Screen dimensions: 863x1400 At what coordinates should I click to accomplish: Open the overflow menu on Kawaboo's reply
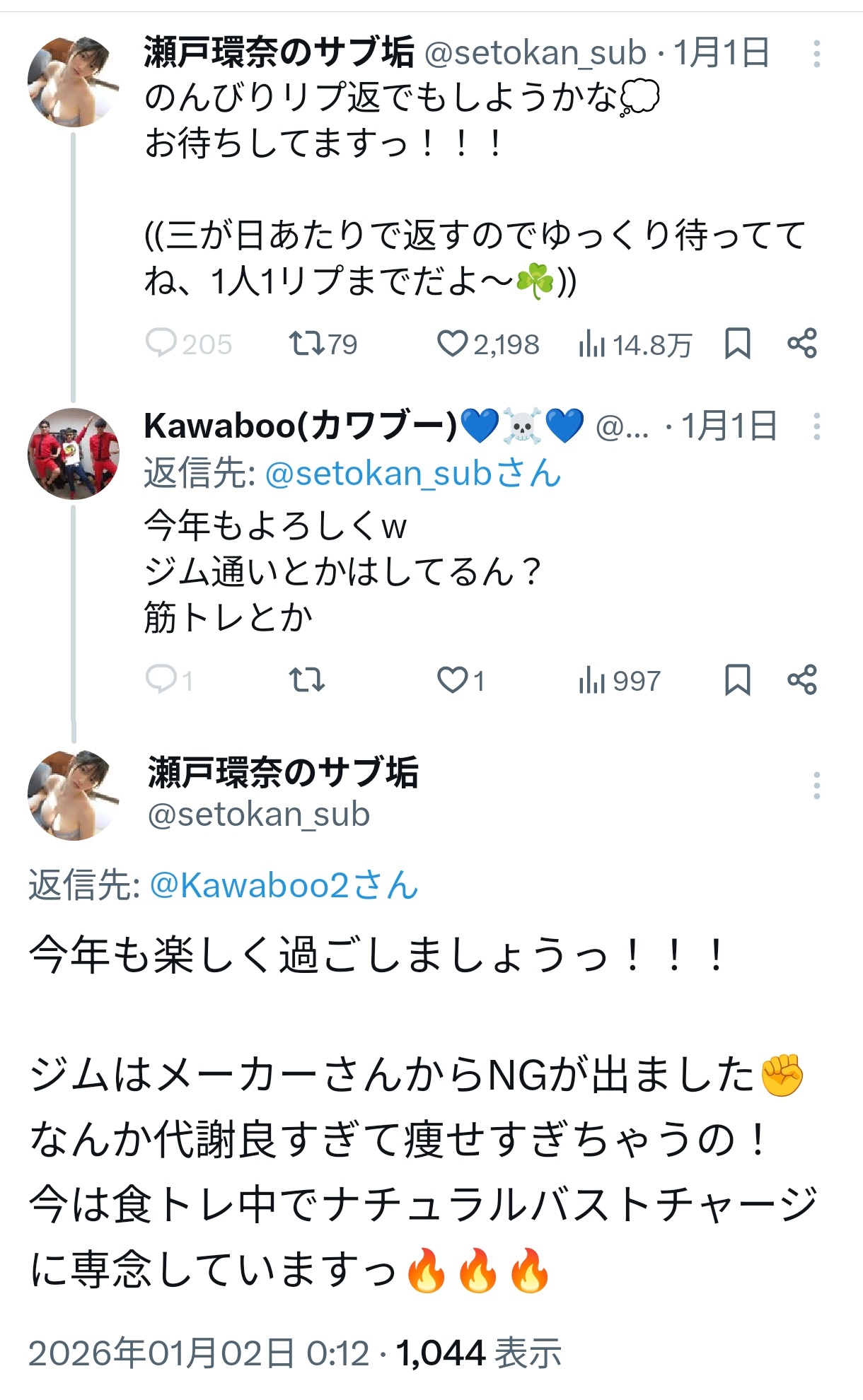click(816, 426)
